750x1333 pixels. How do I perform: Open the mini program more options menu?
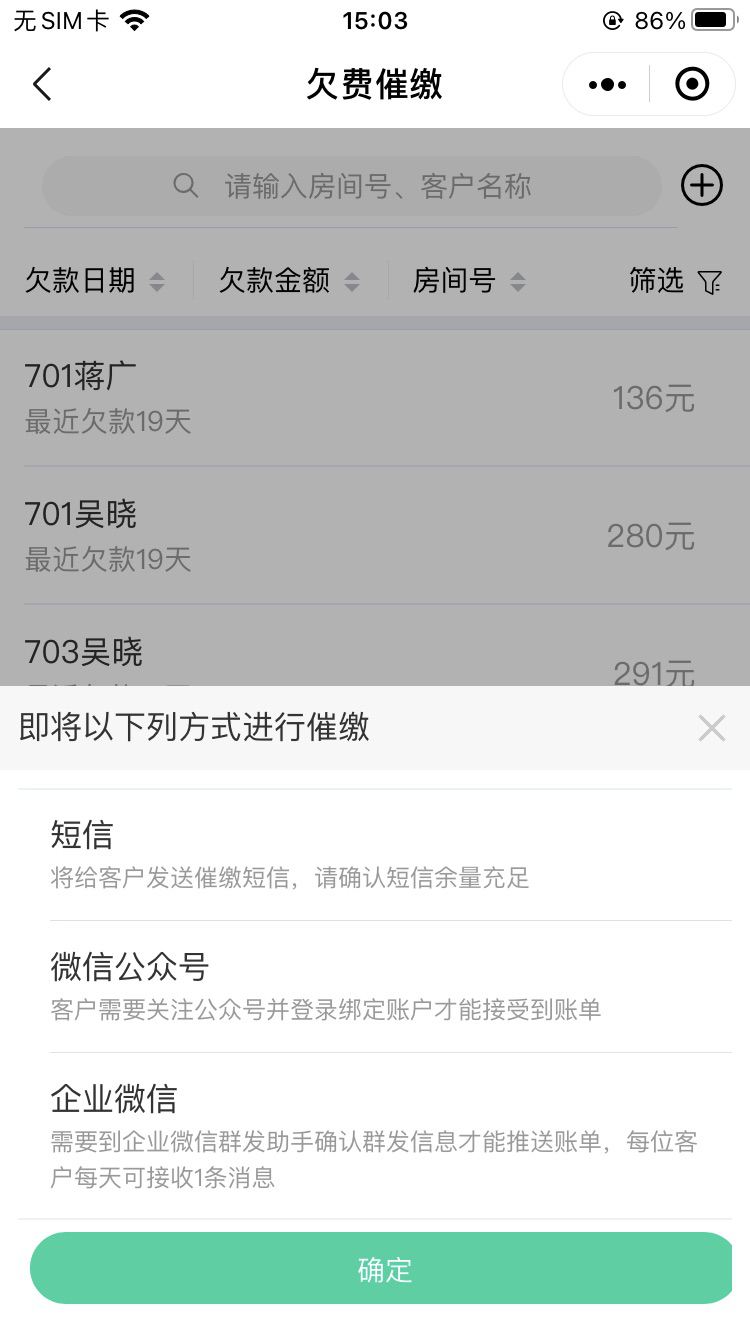point(607,85)
